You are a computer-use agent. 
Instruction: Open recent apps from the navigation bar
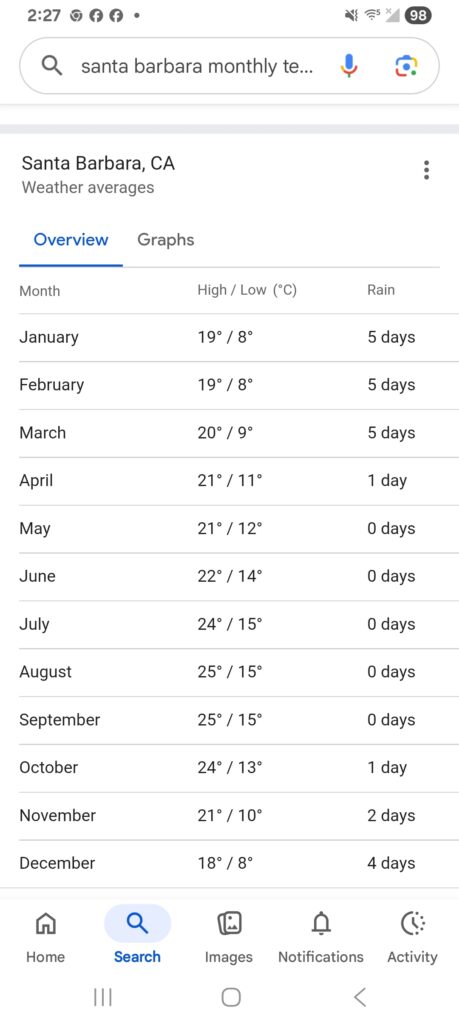click(103, 997)
